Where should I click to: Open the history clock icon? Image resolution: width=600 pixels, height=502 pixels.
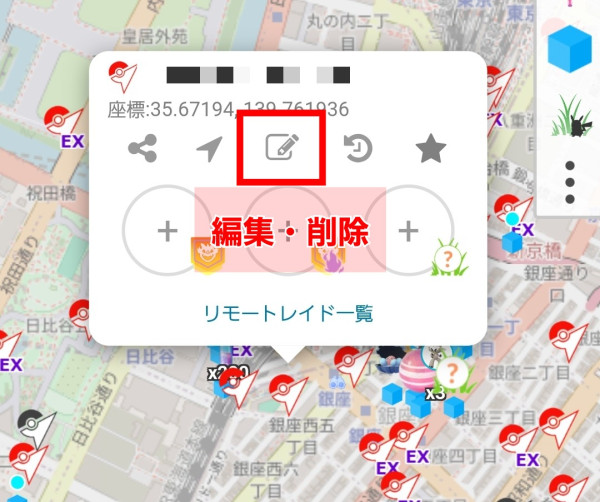pos(357,150)
